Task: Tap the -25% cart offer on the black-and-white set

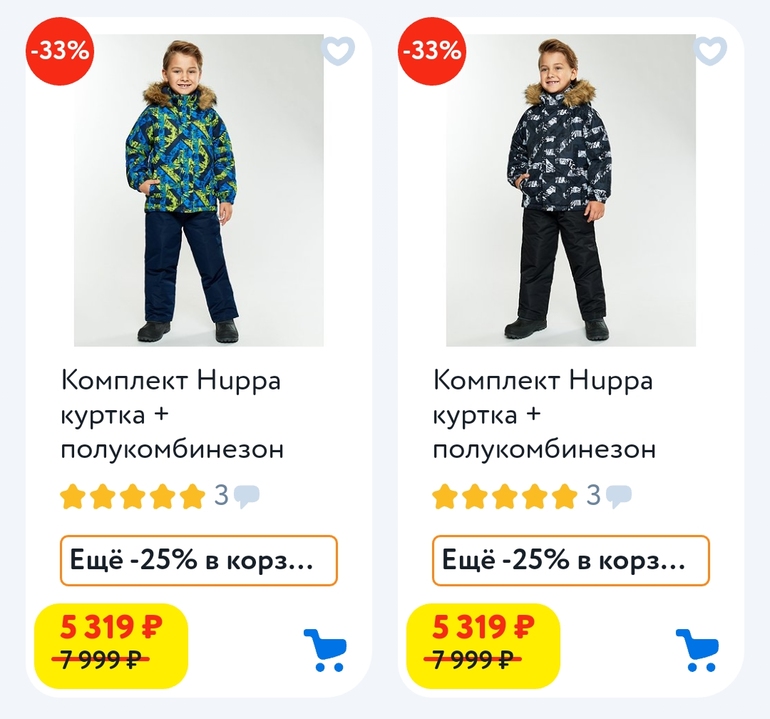Action: point(571,561)
